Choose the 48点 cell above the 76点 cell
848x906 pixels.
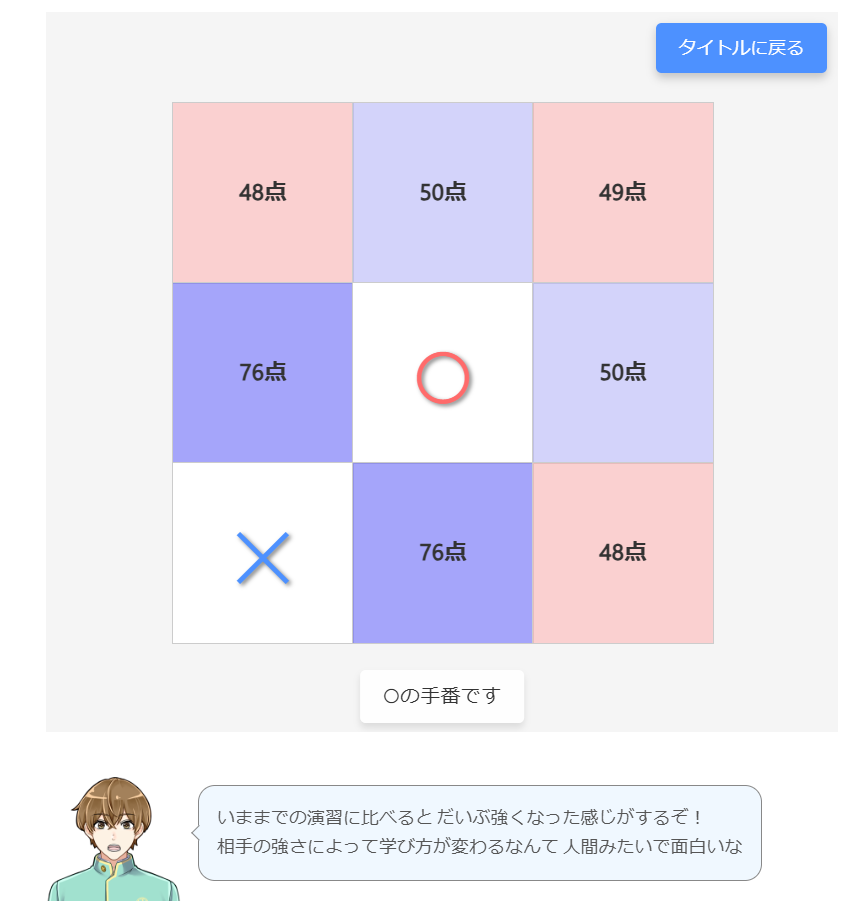(262, 192)
